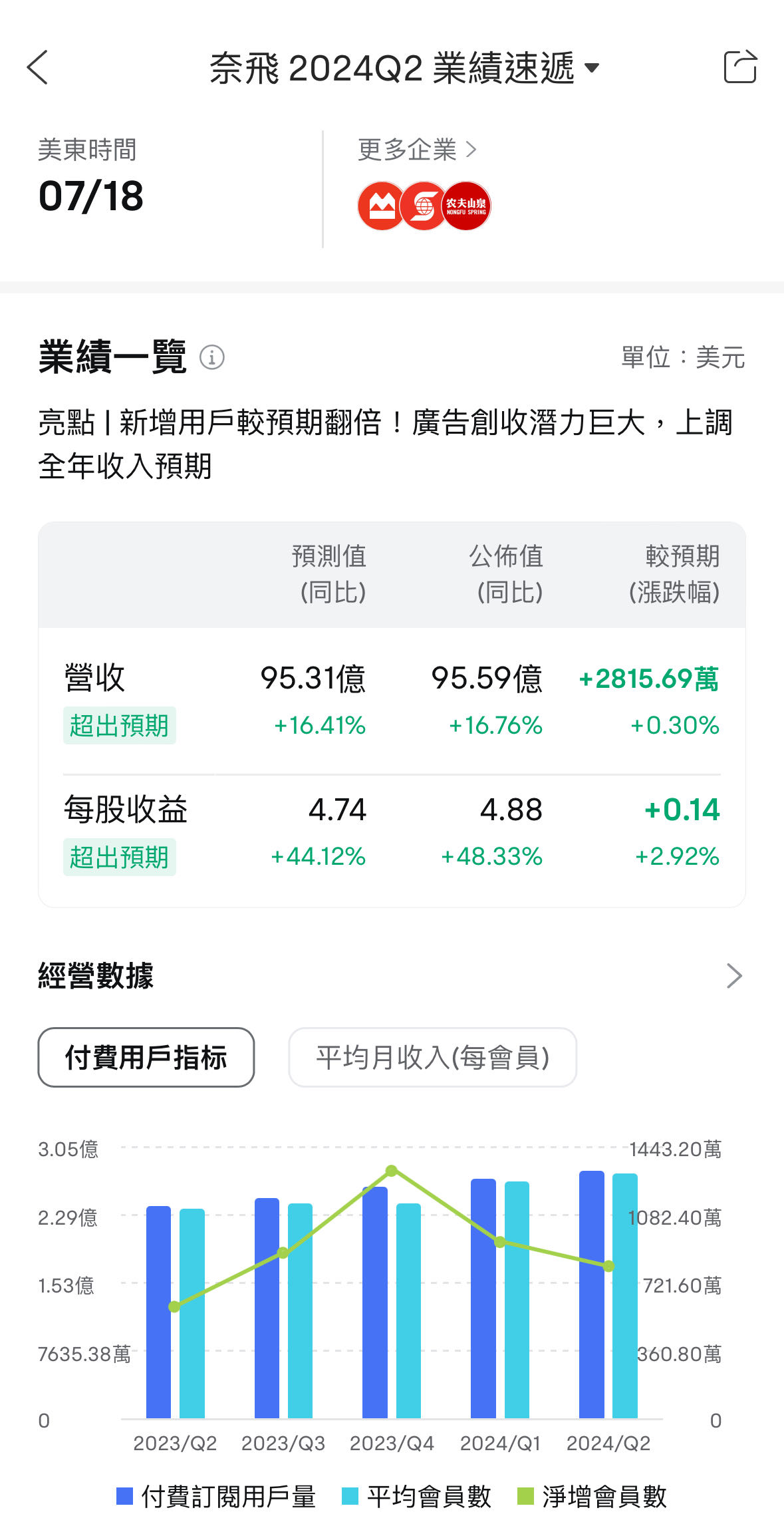The image size is (784, 1538).
Task: Select the Standard Chartered logo
Action: [x=424, y=206]
